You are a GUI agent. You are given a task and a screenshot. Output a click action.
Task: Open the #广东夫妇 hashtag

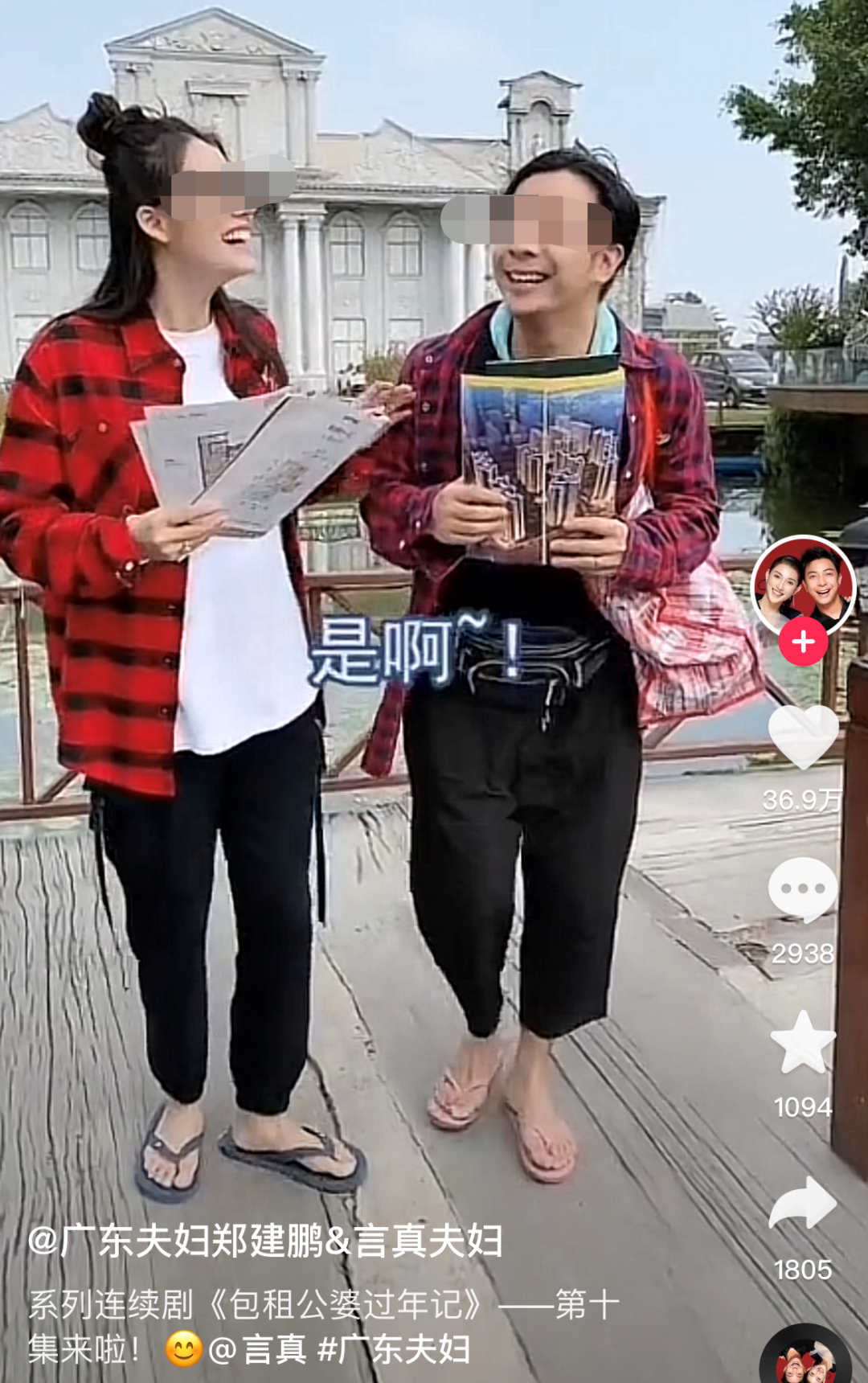pyautogui.click(x=394, y=1349)
